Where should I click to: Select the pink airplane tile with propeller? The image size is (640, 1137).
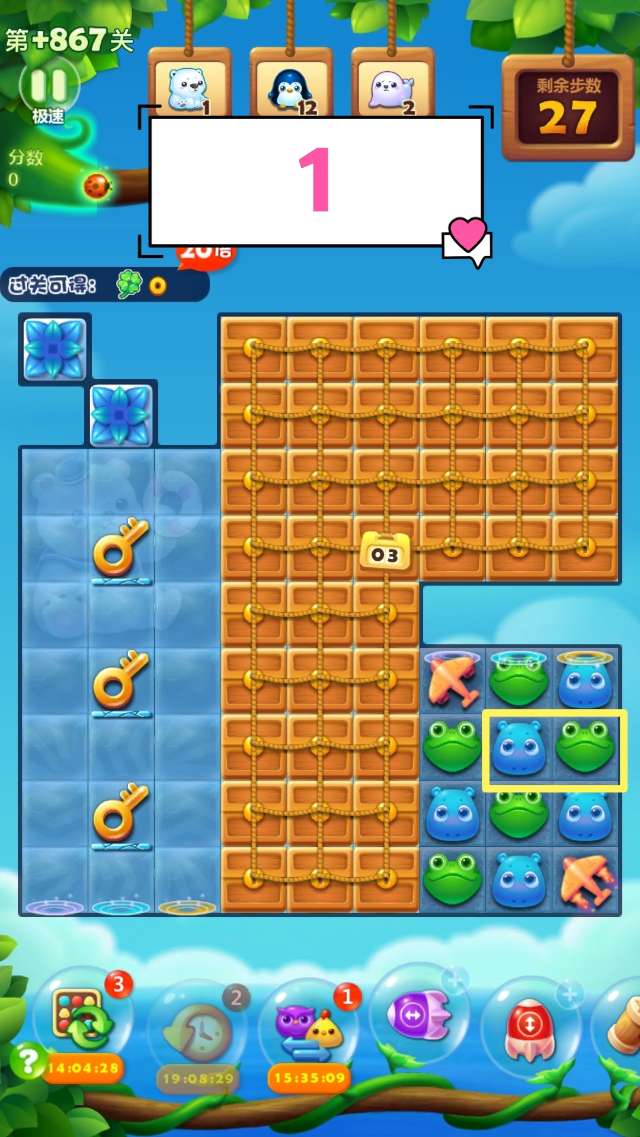click(453, 682)
